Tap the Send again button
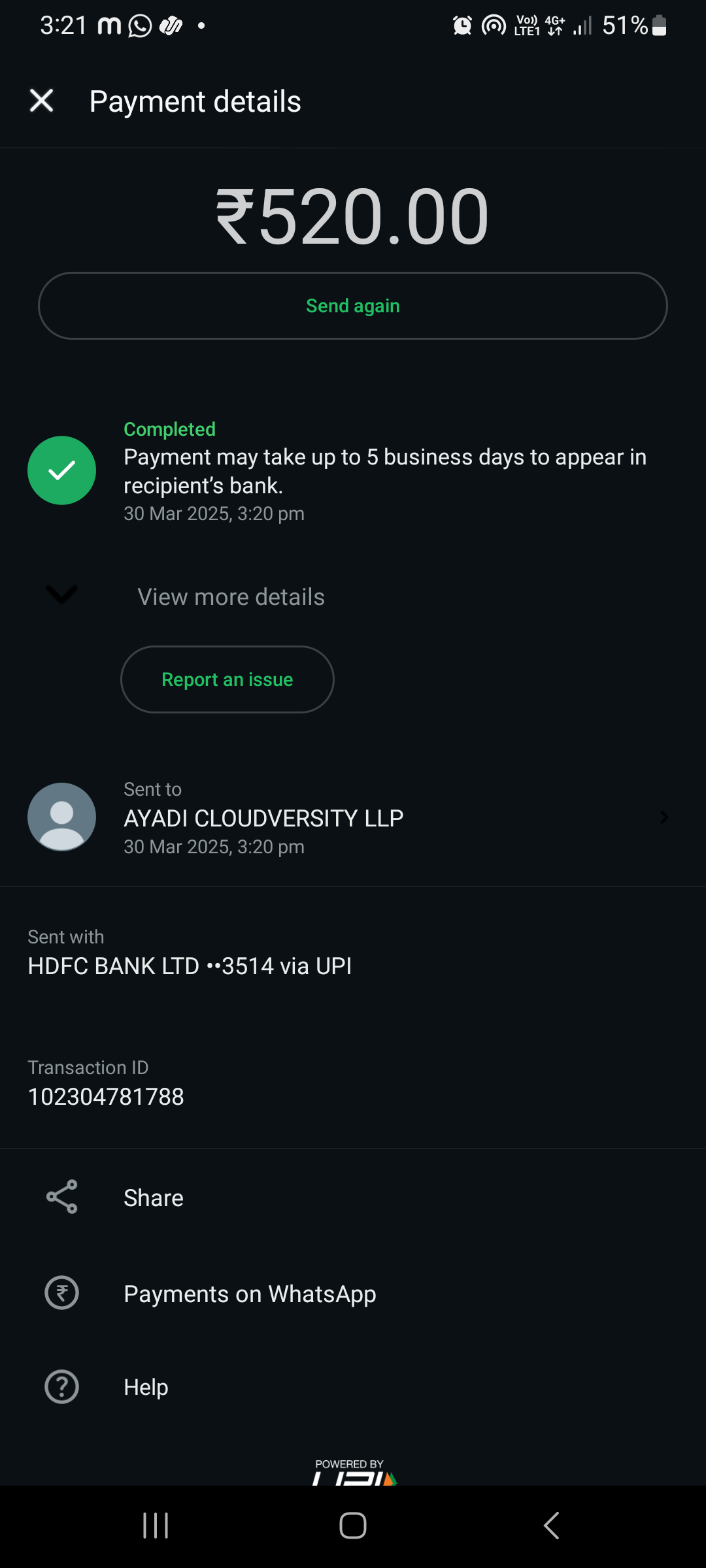706x1568 pixels. pos(353,306)
